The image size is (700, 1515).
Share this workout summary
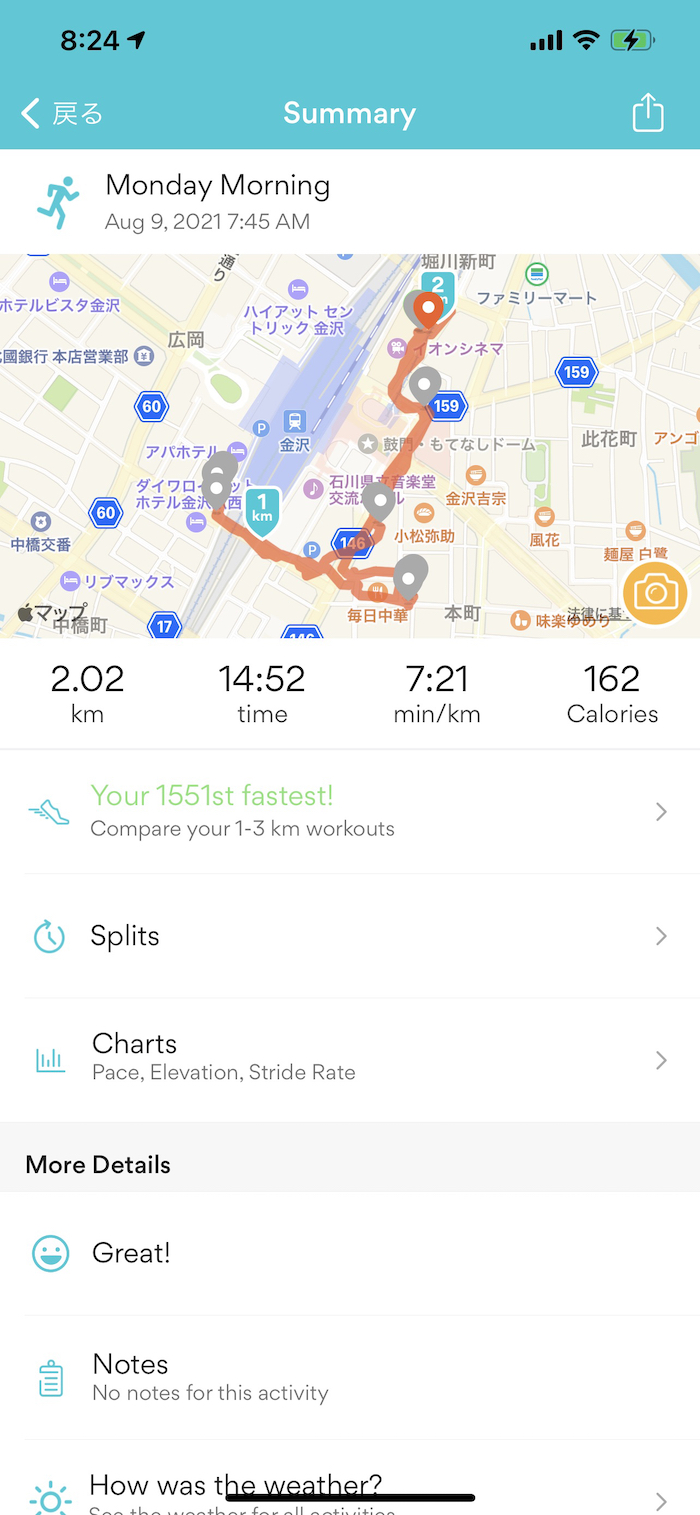point(648,113)
